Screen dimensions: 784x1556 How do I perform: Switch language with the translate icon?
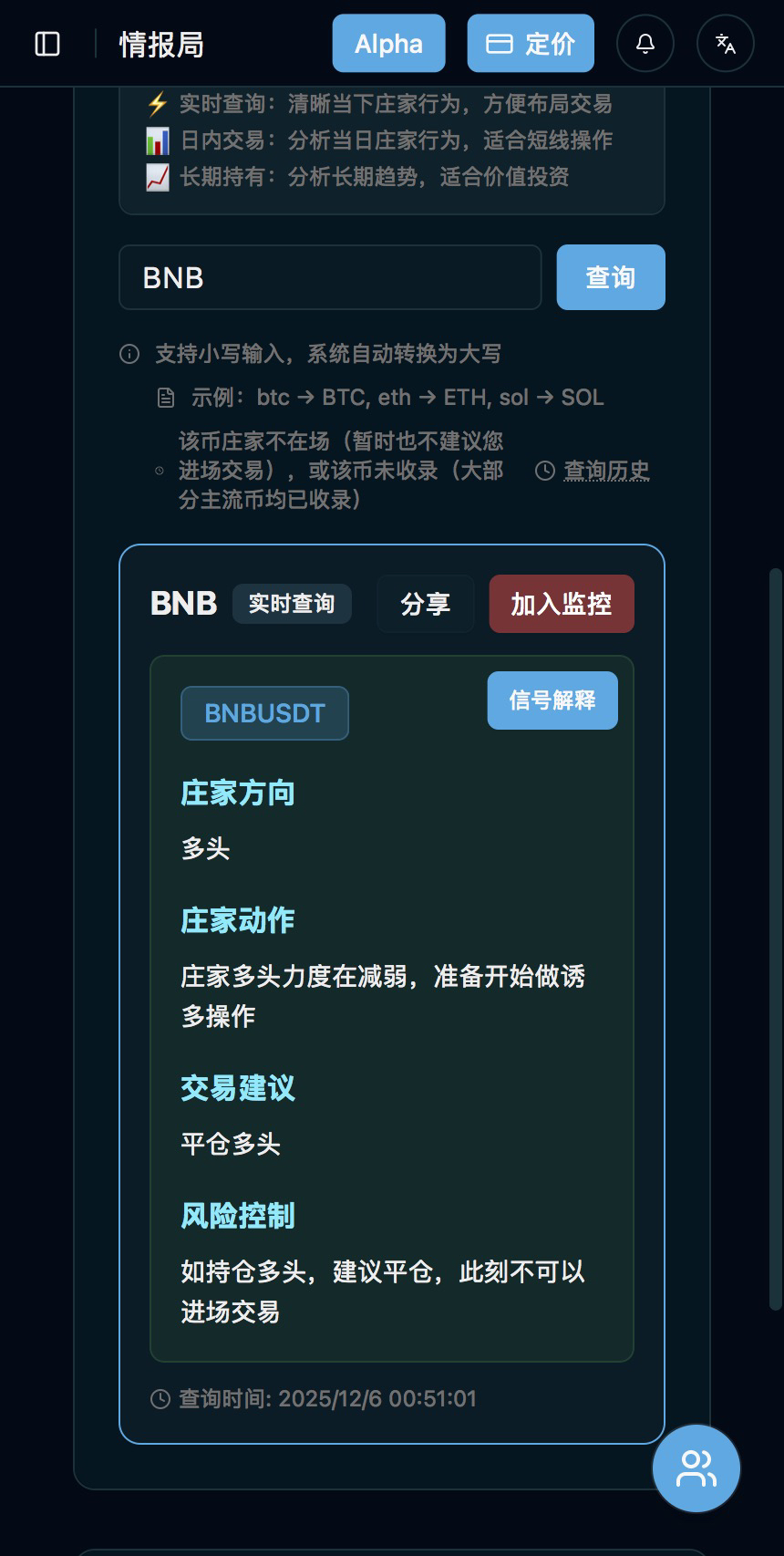coord(726,44)
